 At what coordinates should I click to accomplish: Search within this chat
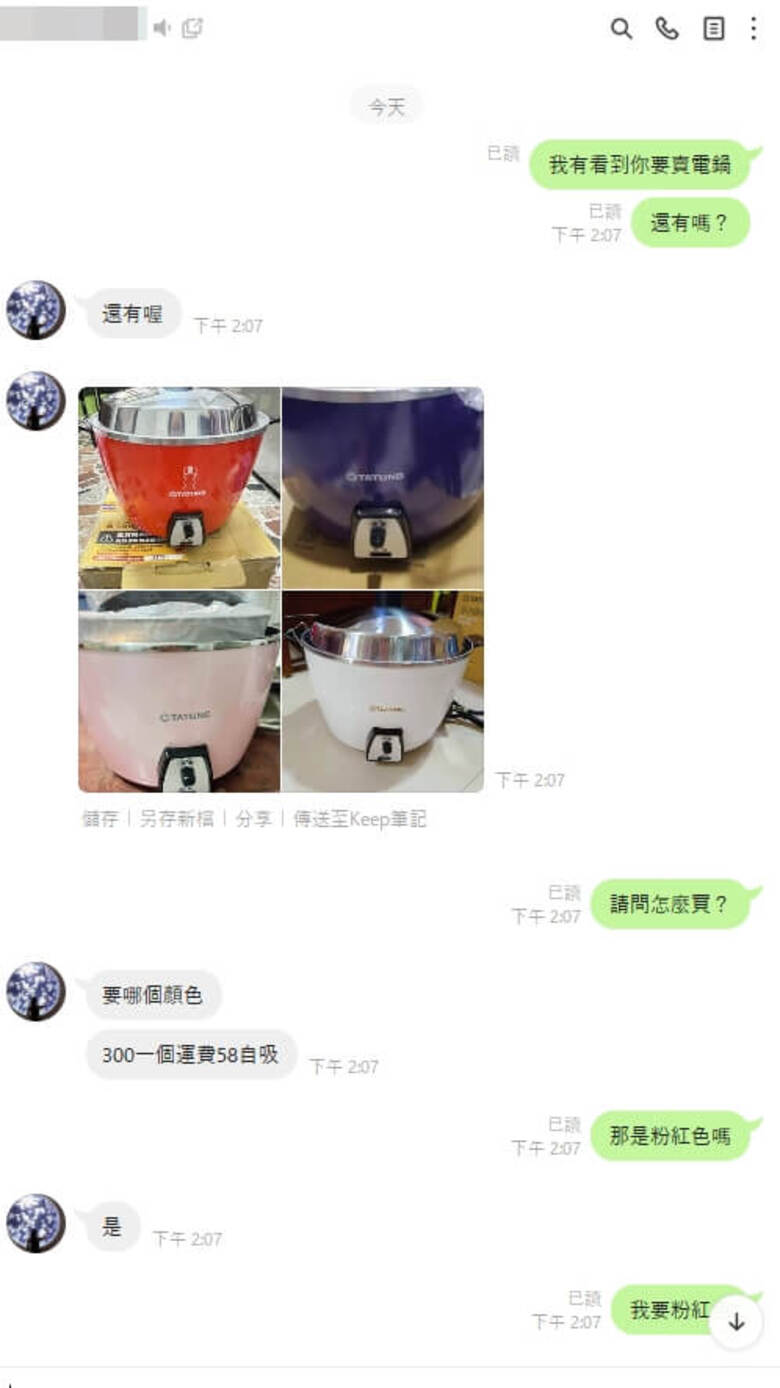pos(621,29)
